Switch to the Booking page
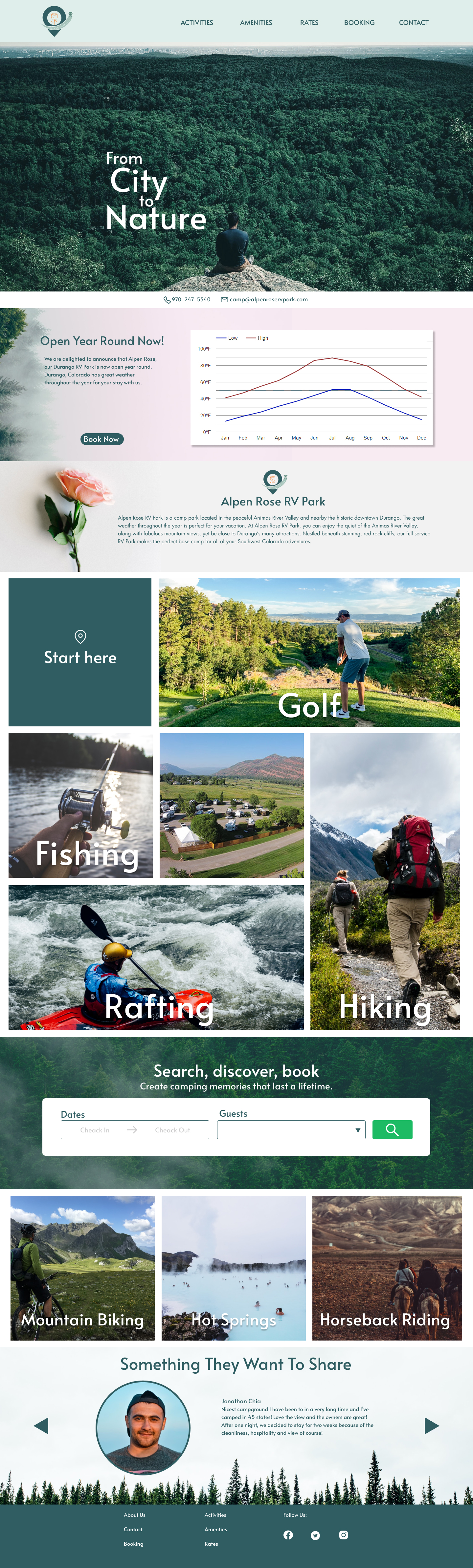This screenshot has width=473, height=1568. 359,23
